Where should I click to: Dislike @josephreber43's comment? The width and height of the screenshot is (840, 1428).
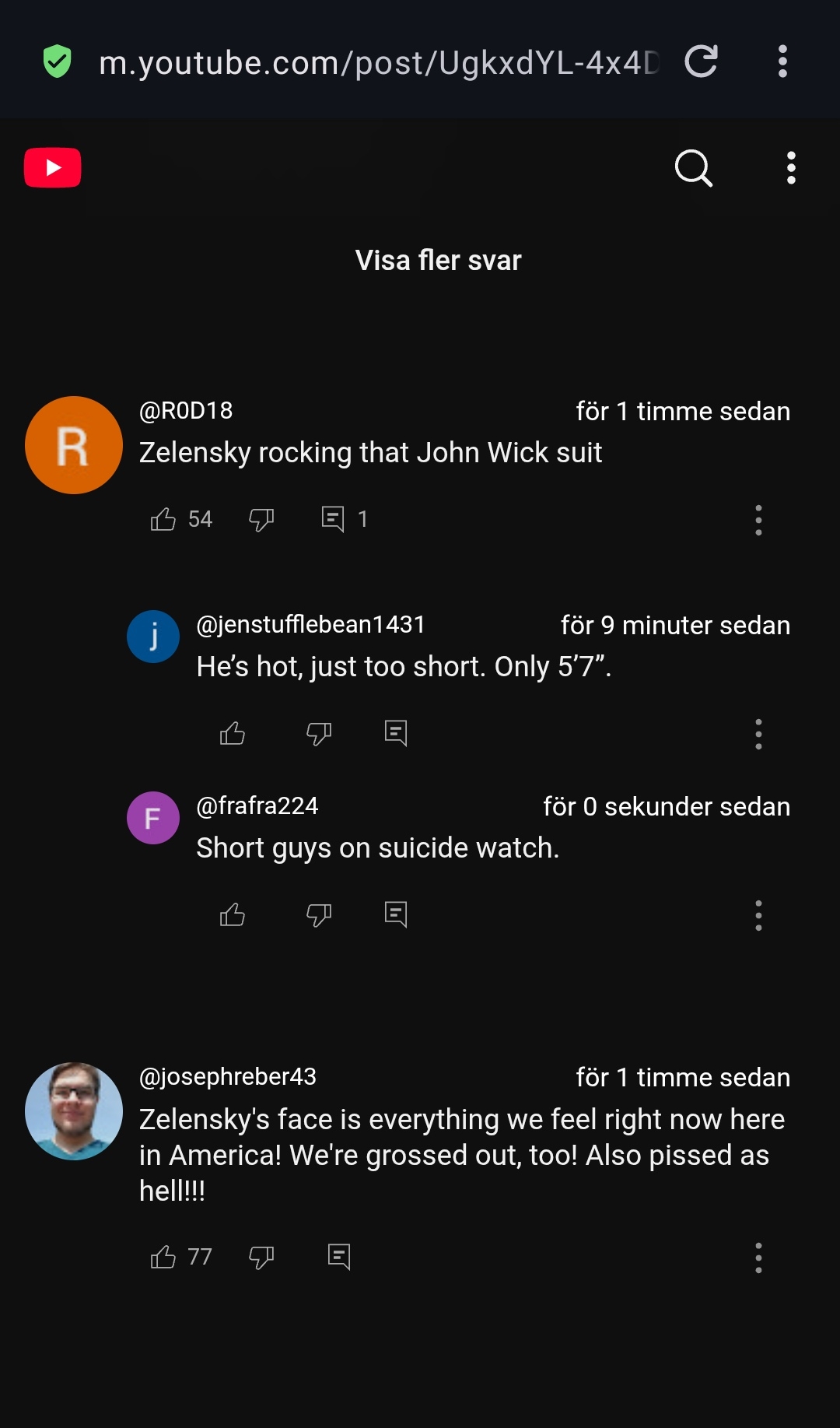click(x=261, y=1257)
